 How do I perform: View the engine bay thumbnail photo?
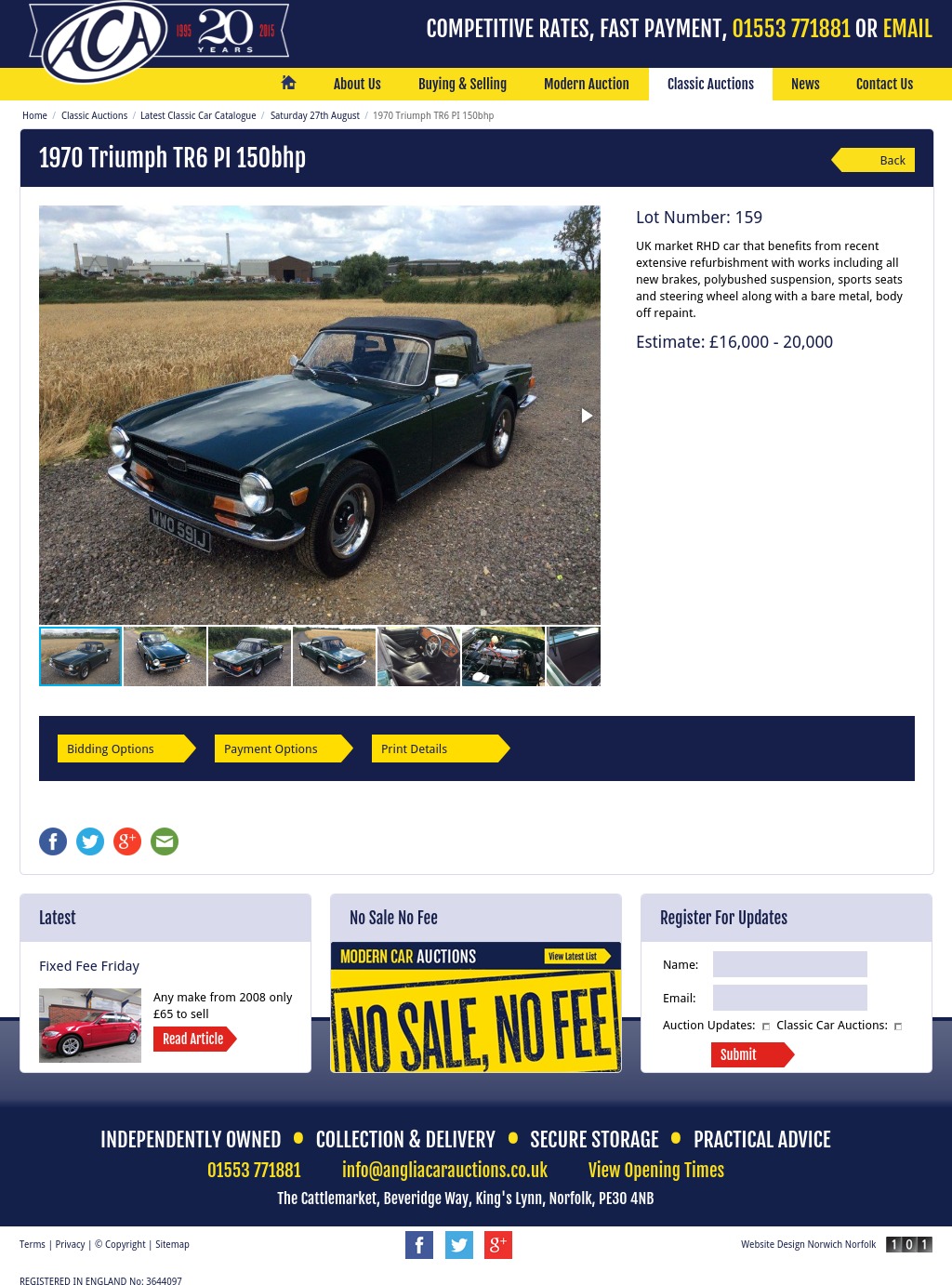pos(503,656)
